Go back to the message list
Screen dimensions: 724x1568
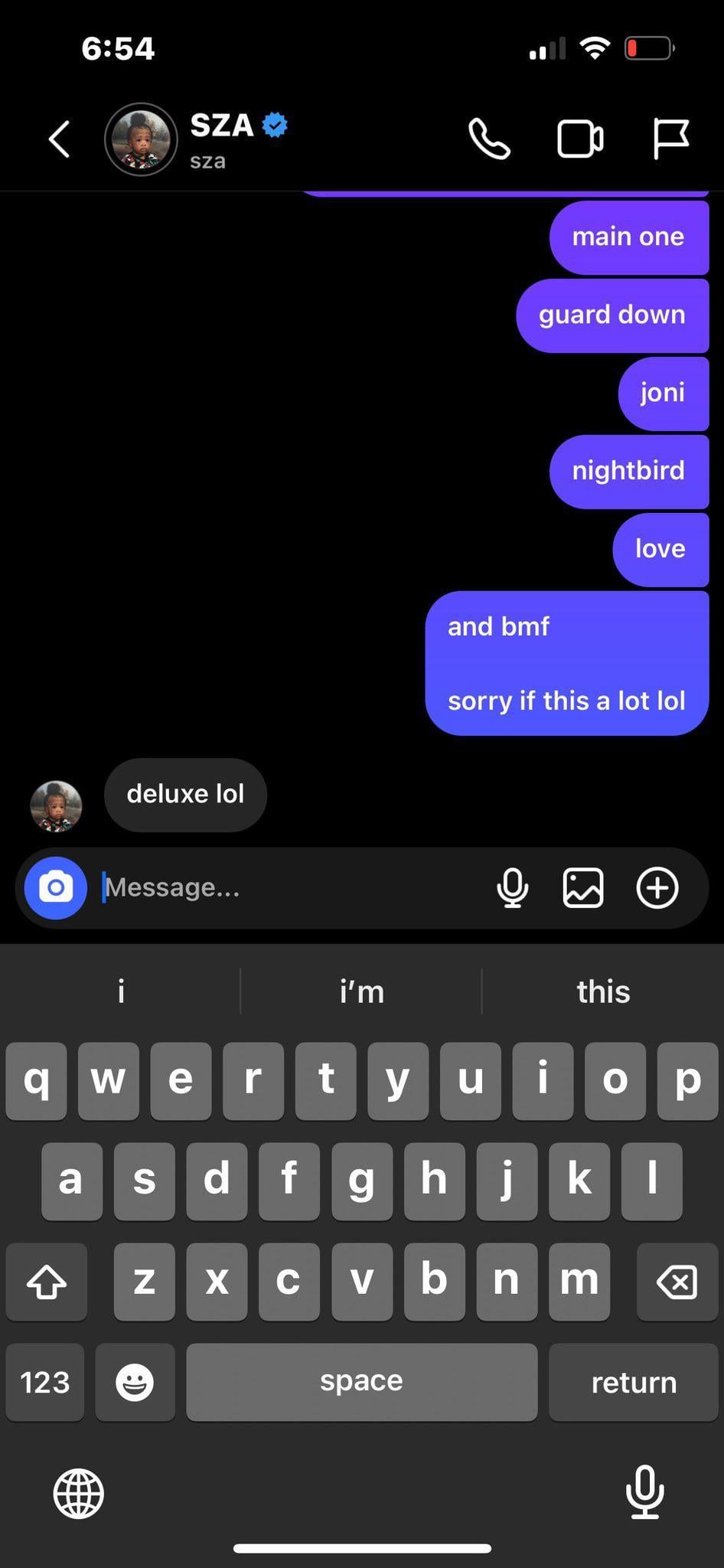click(59, 139)
